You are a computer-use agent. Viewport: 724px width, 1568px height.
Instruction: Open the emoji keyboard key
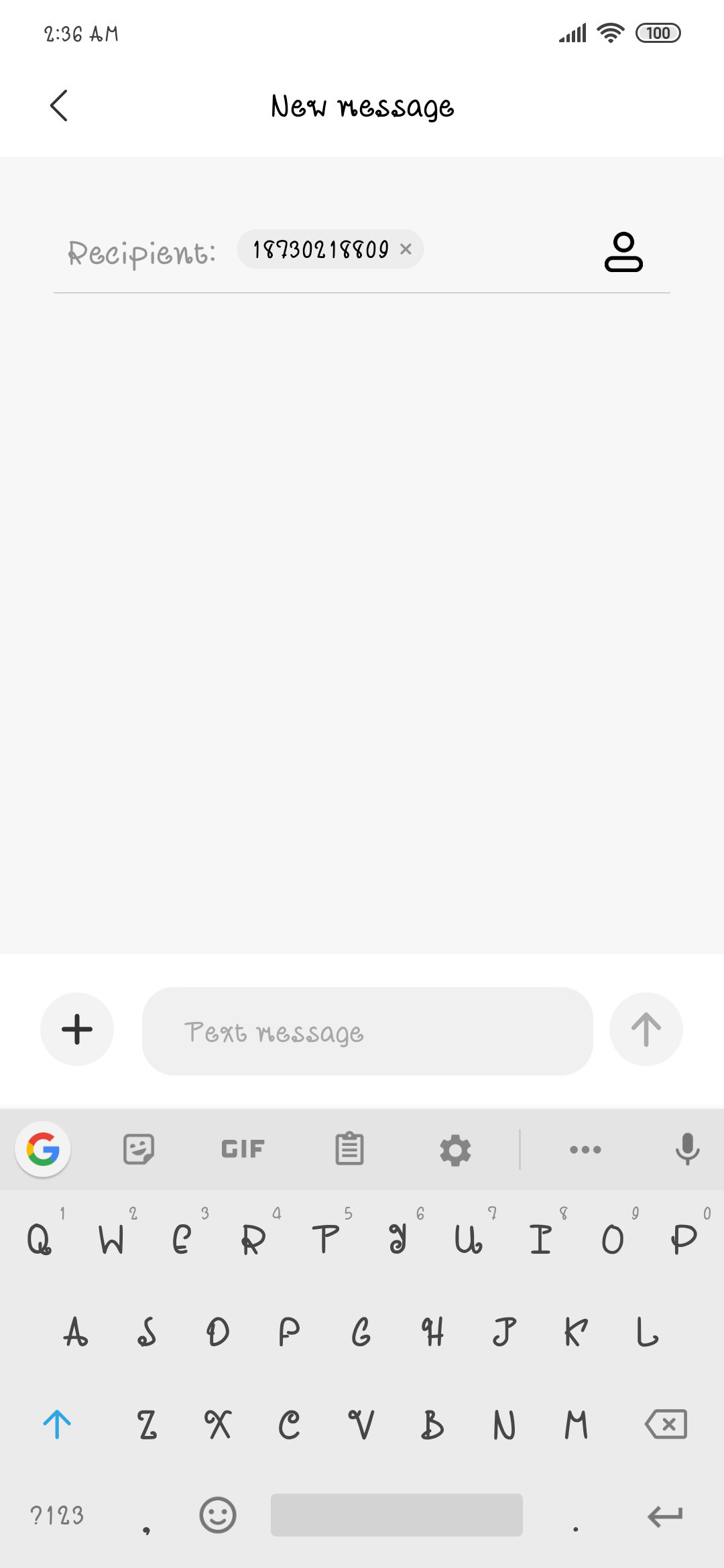point(218,1515)
